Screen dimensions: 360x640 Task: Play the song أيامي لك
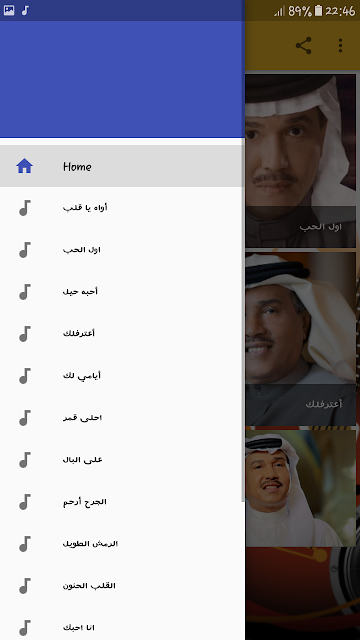(x=122, y=376)
